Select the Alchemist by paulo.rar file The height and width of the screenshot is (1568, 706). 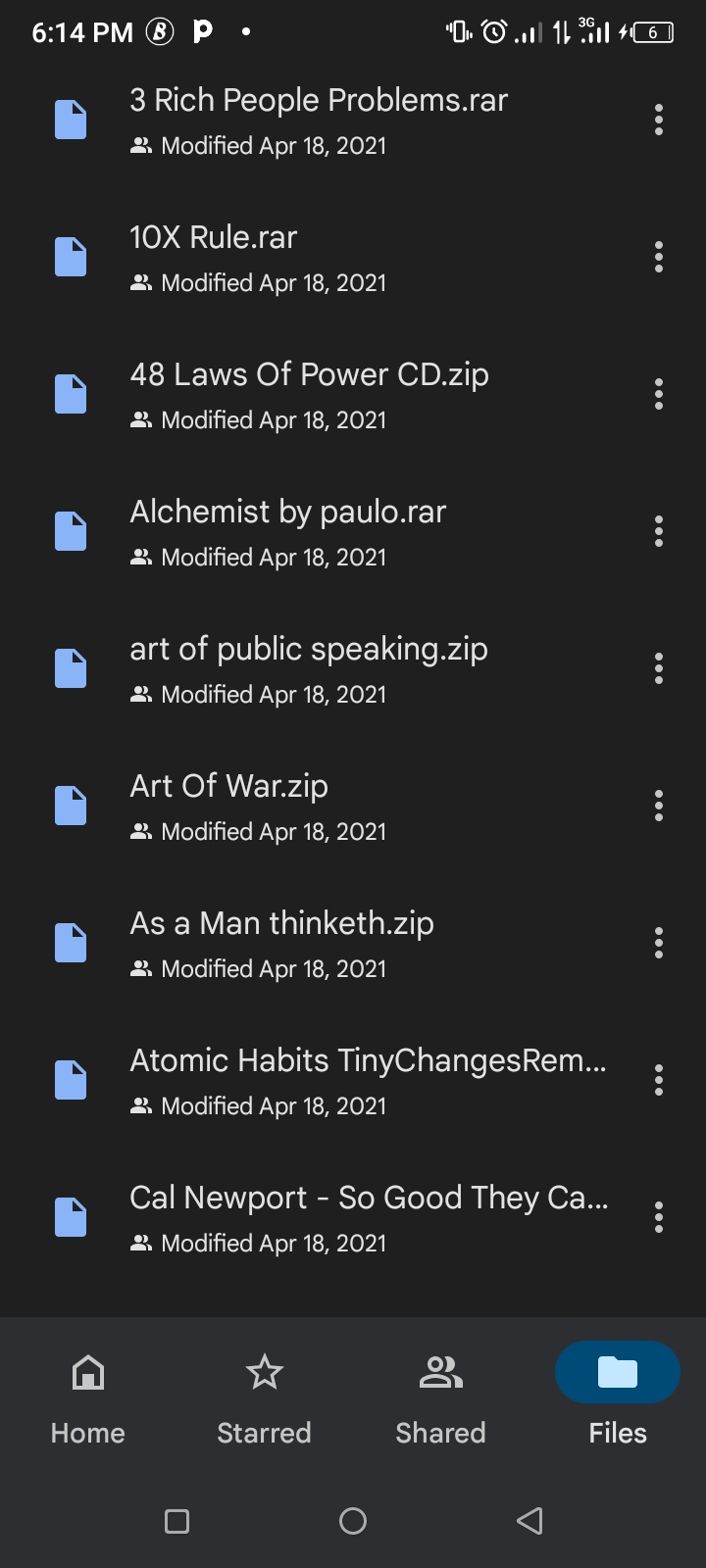click(x=324, y=532)
